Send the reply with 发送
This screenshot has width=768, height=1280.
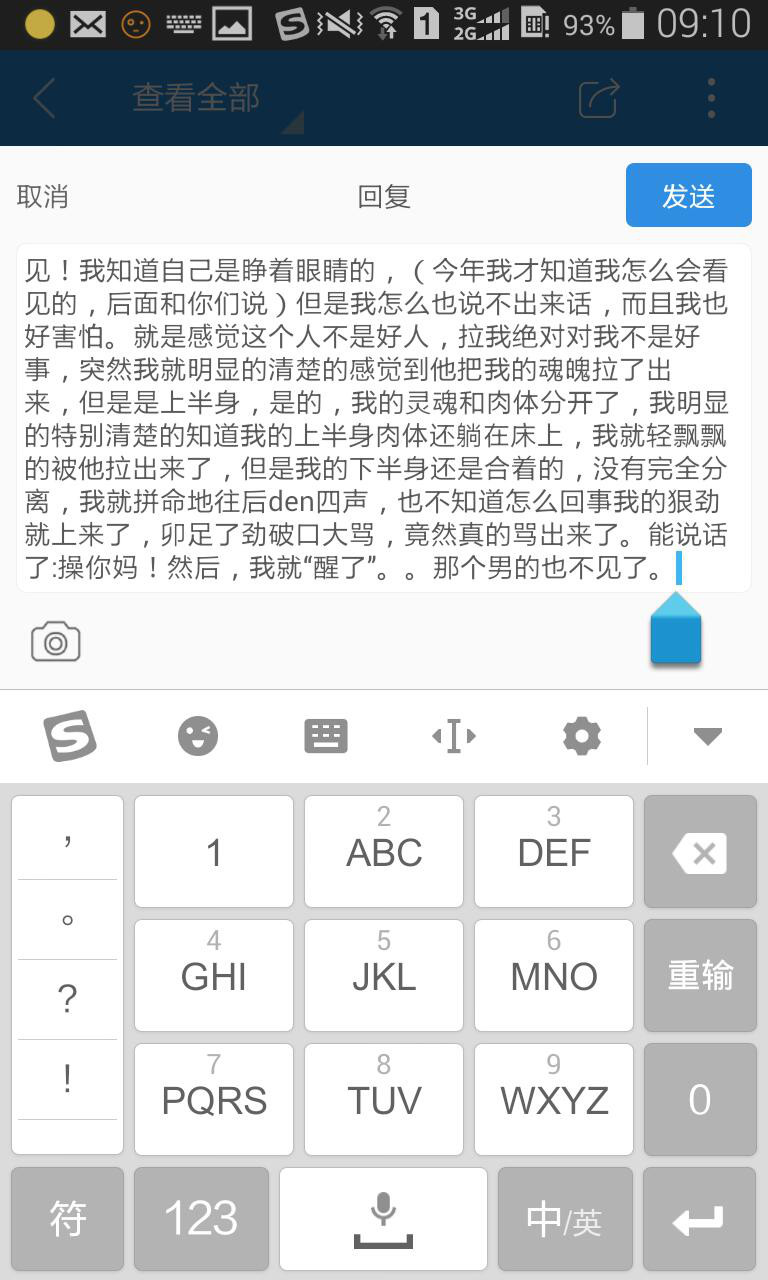[688, 196]
